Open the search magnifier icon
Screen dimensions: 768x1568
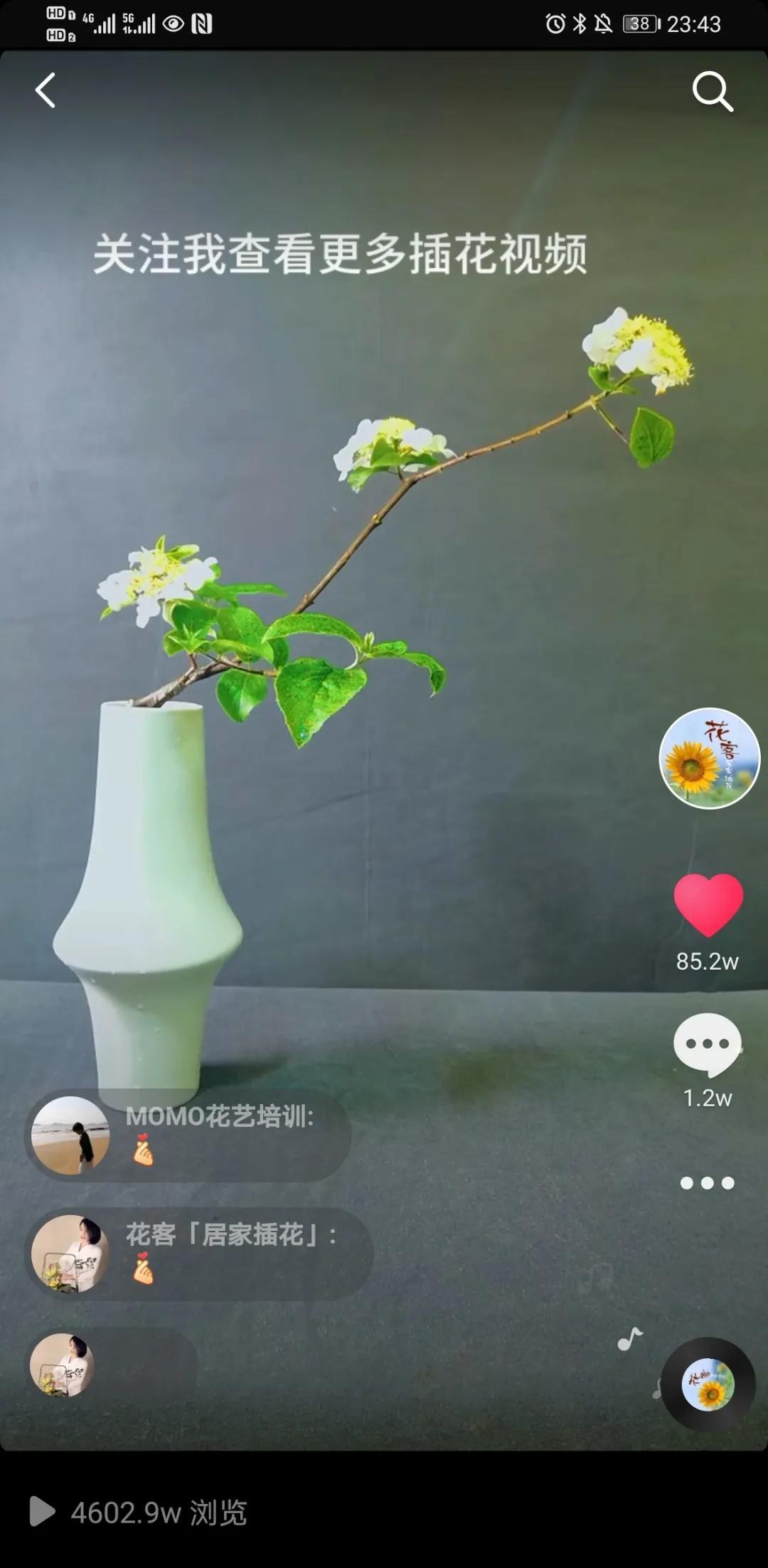pyautogui.click(x=713, y=91)
